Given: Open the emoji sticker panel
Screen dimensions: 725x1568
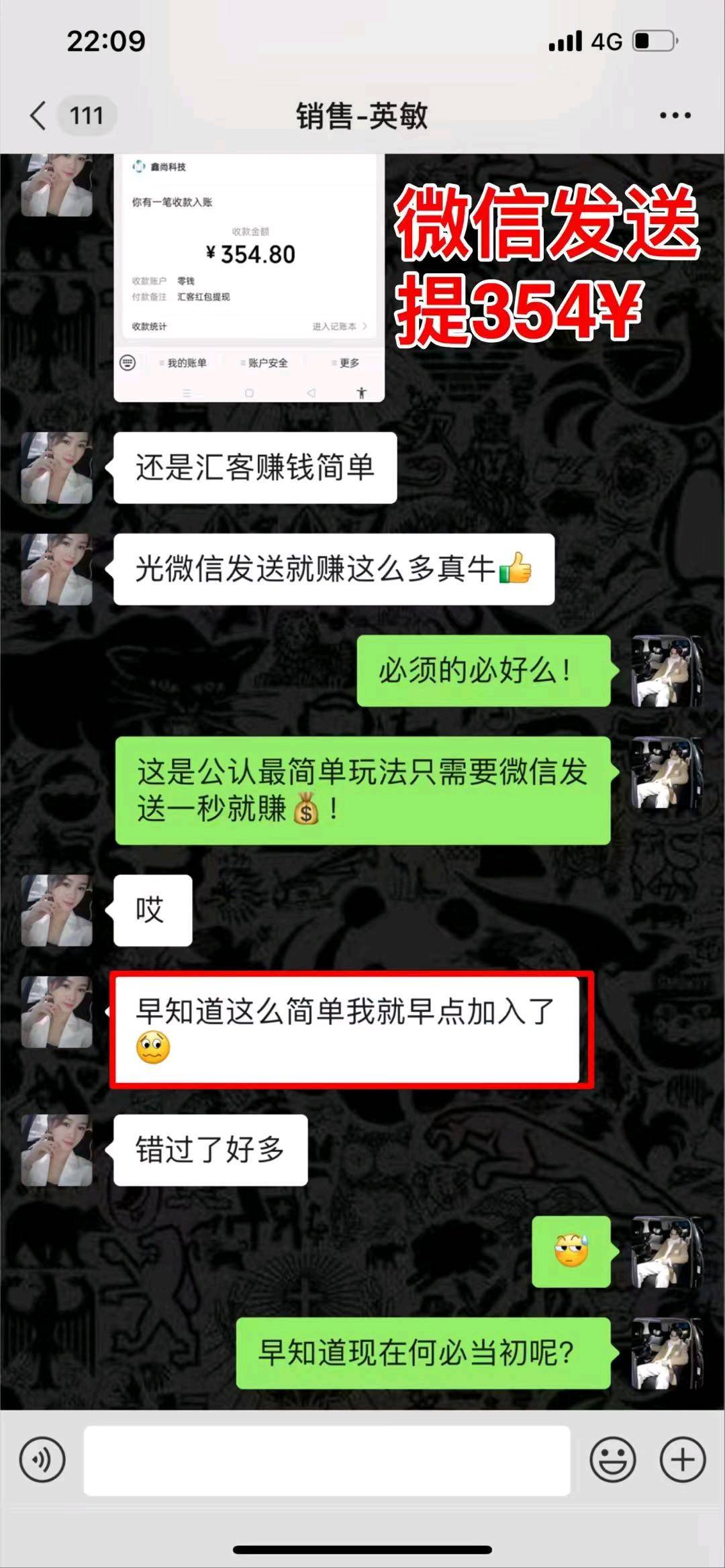Looking at the screenshot, I should pyautogui.click(x=612, y=1459).
